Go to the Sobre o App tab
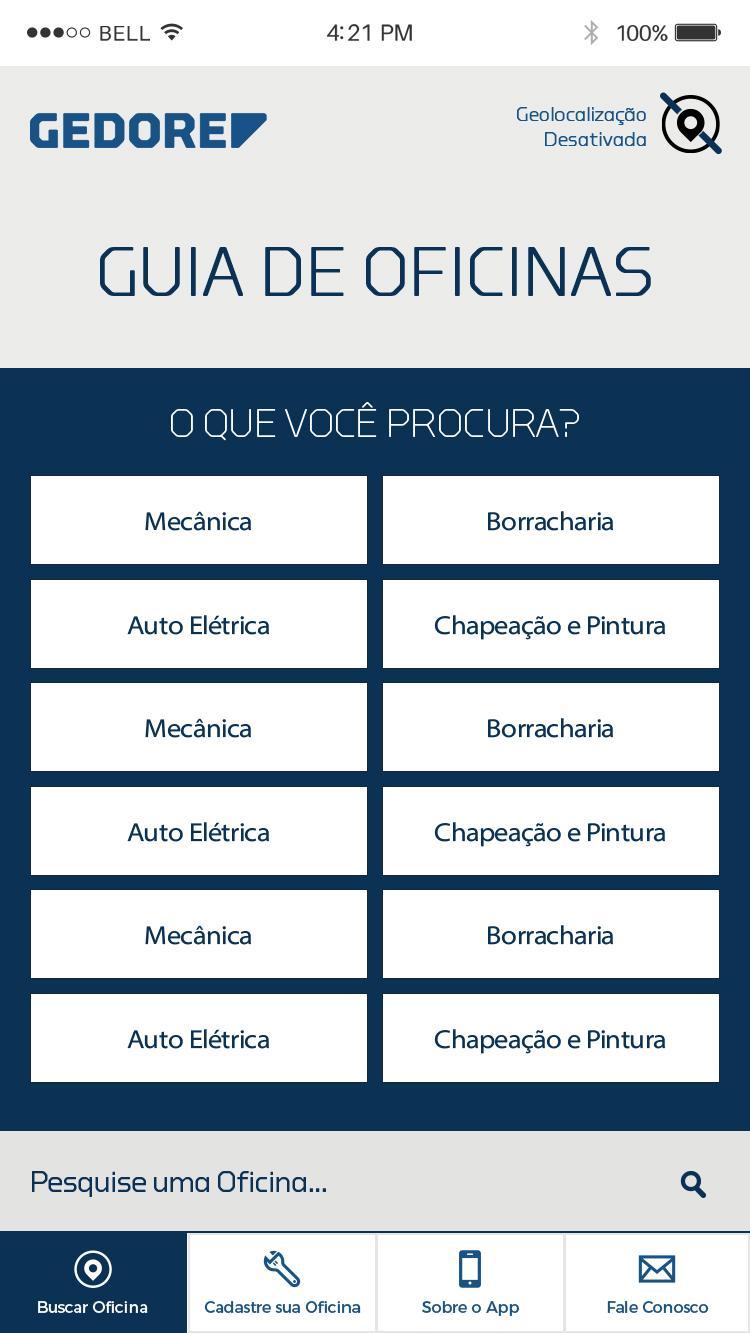 pyautogui.click(x=470, y=1283)
